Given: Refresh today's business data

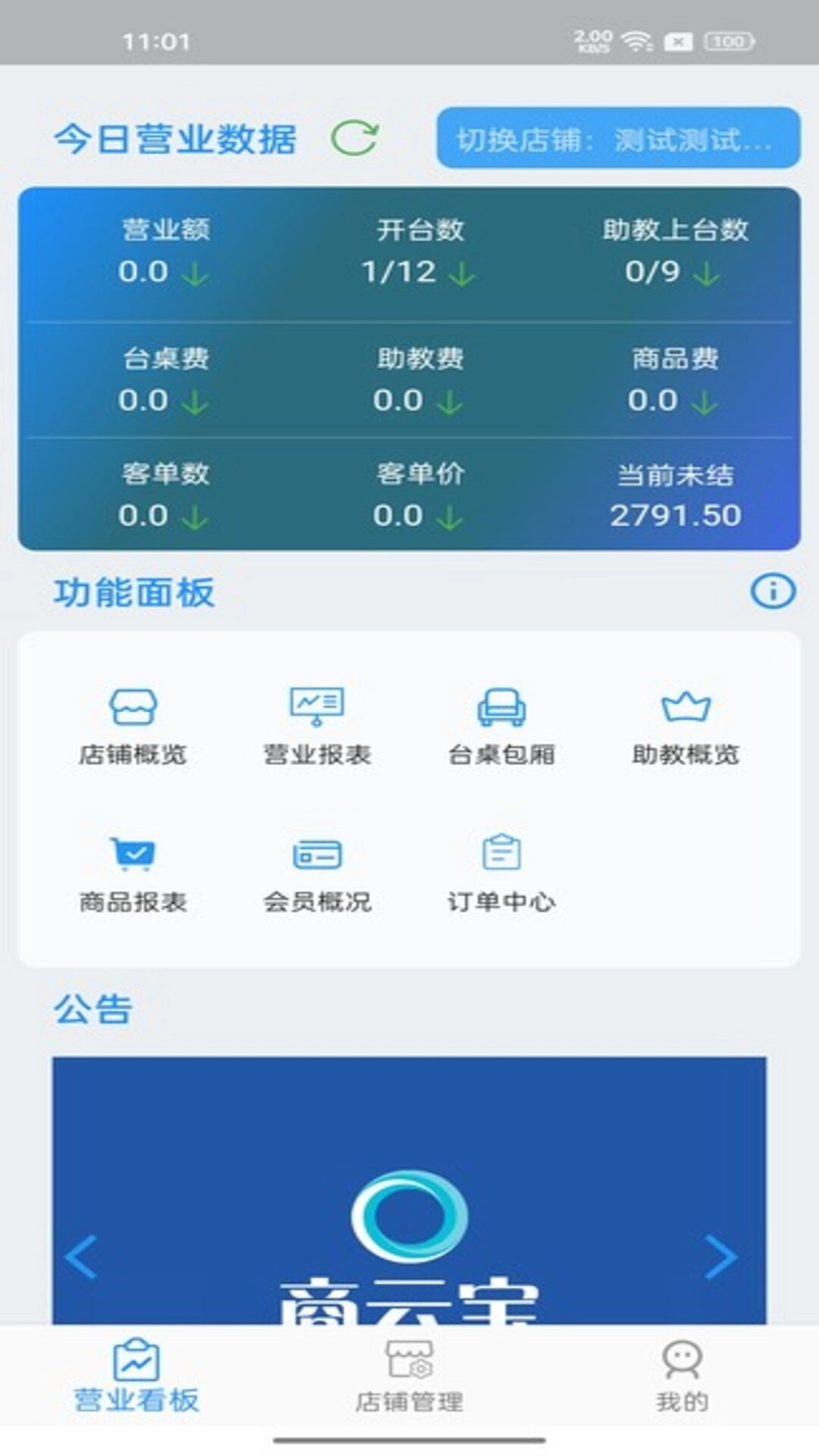Looking at the screenshot, I should (356, 138).
